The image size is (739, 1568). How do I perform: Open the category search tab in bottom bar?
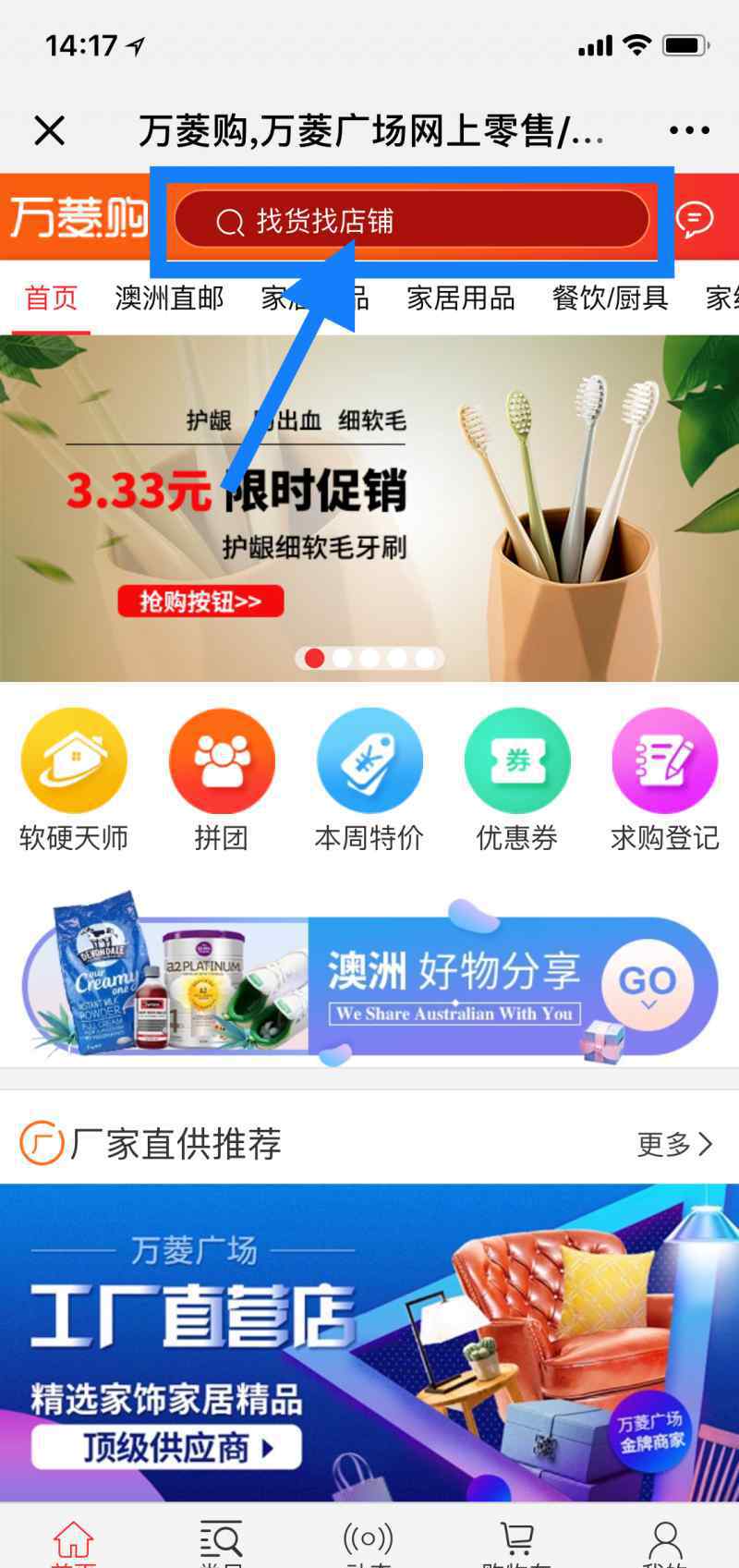[x=222, y=1541]
